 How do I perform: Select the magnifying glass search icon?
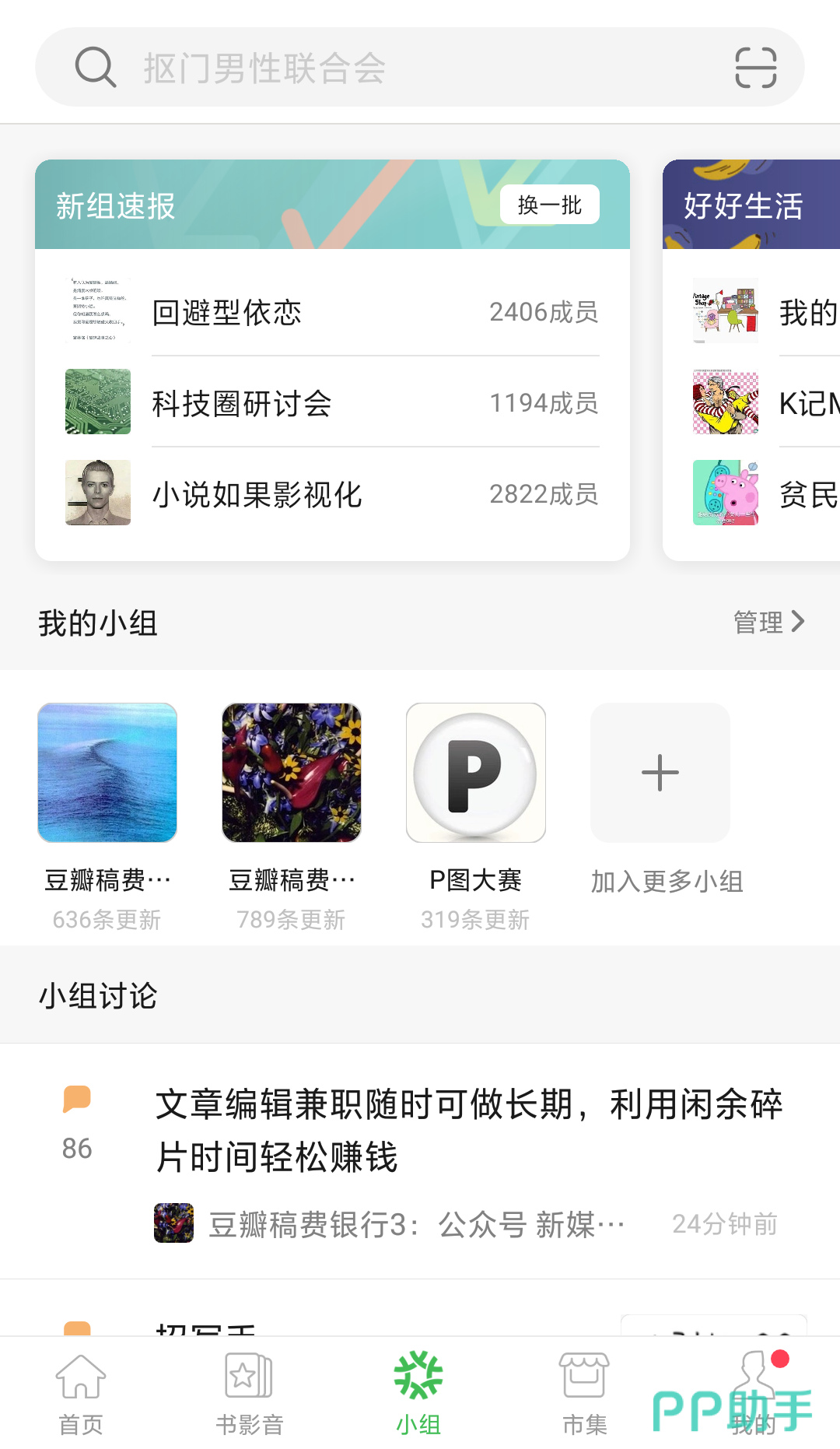tap(95, 67)
